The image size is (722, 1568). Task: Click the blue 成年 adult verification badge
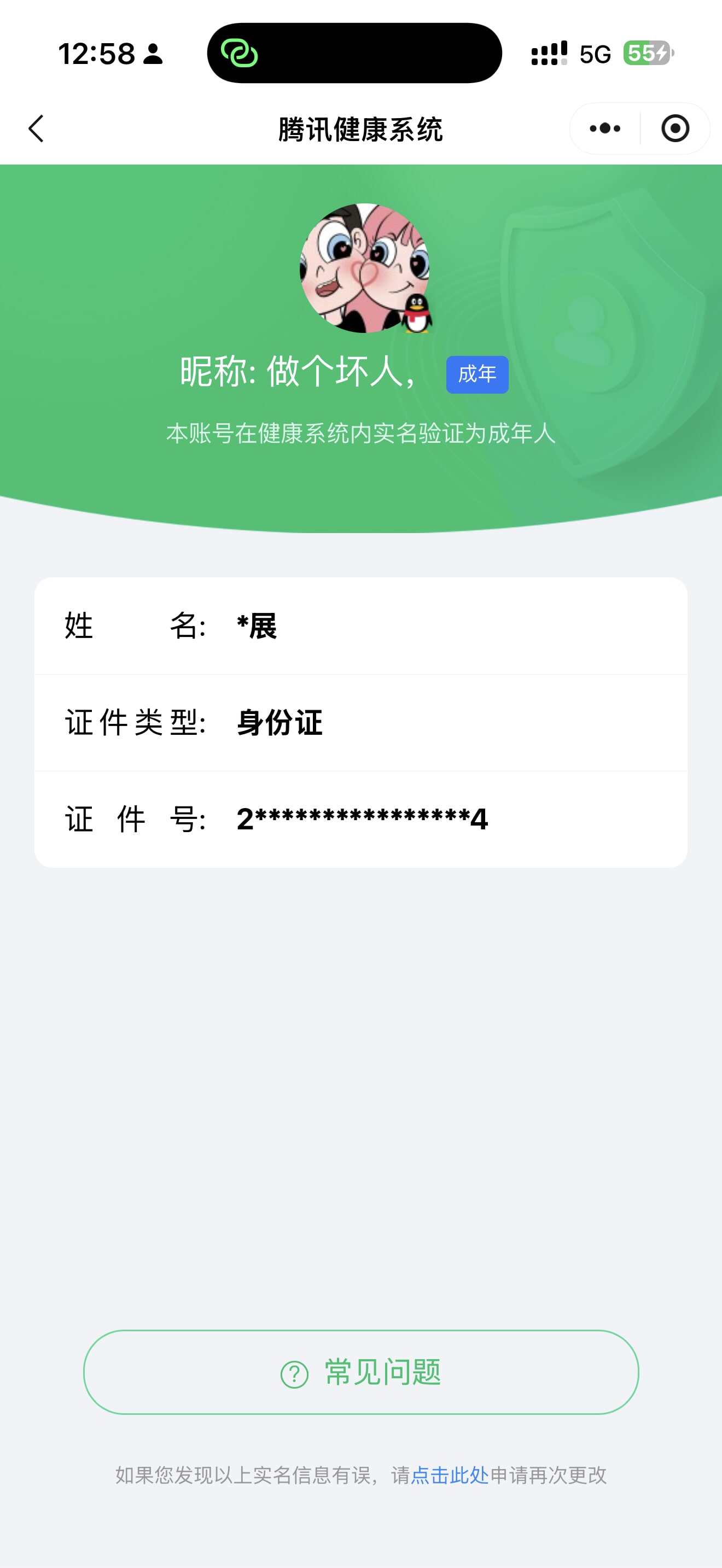click(478, 375)
